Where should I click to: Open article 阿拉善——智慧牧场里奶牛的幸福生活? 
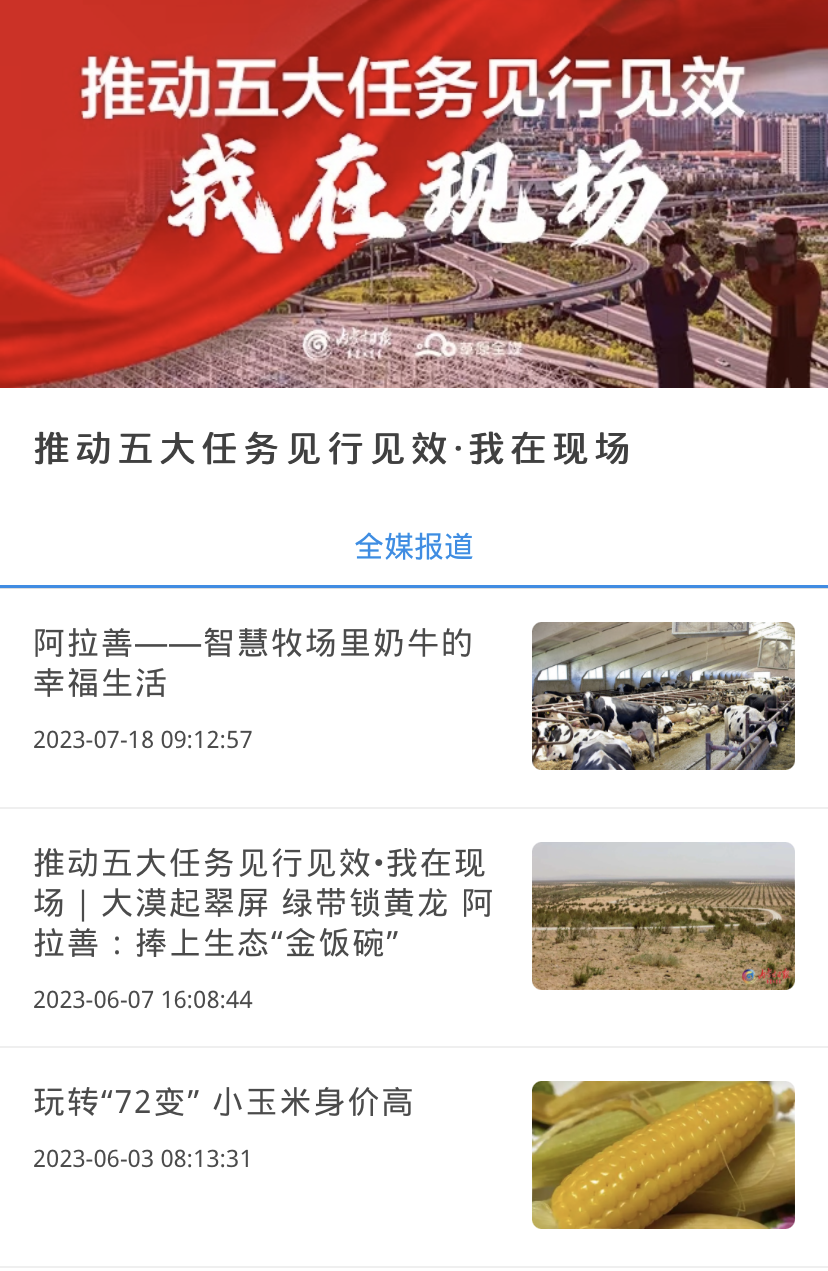coord(253,663)
